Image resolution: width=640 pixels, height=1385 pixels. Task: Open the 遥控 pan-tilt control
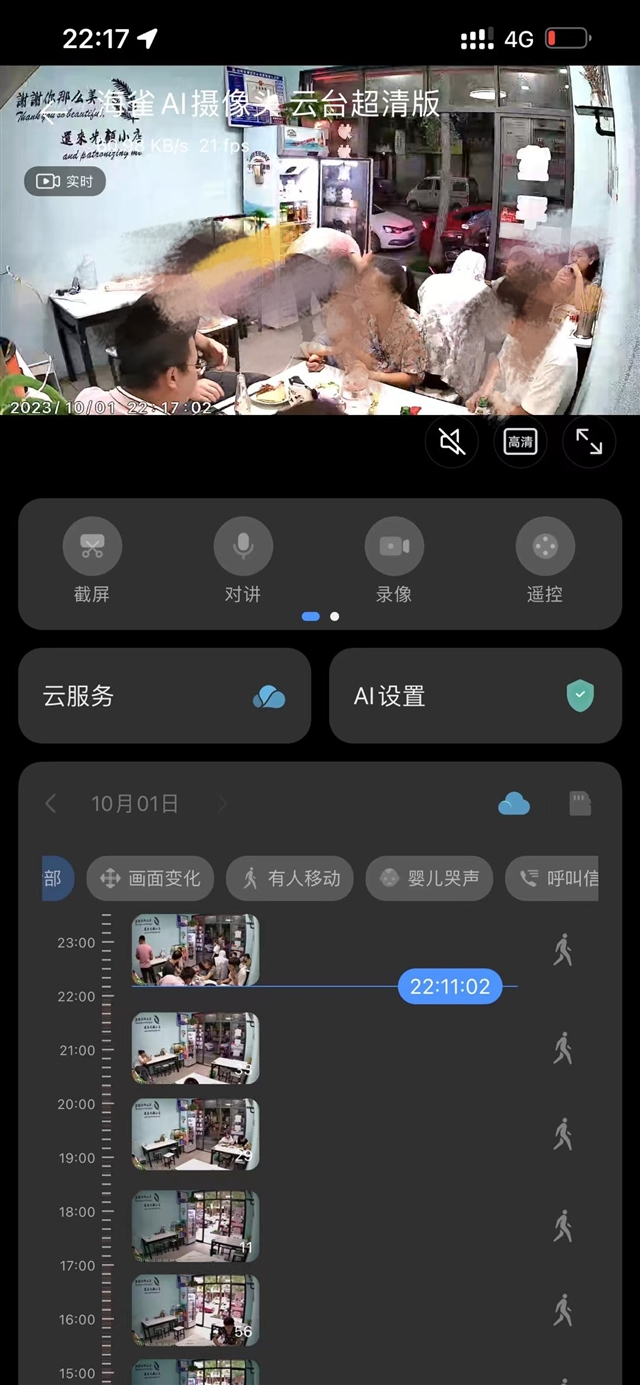[x=545, y=562]
